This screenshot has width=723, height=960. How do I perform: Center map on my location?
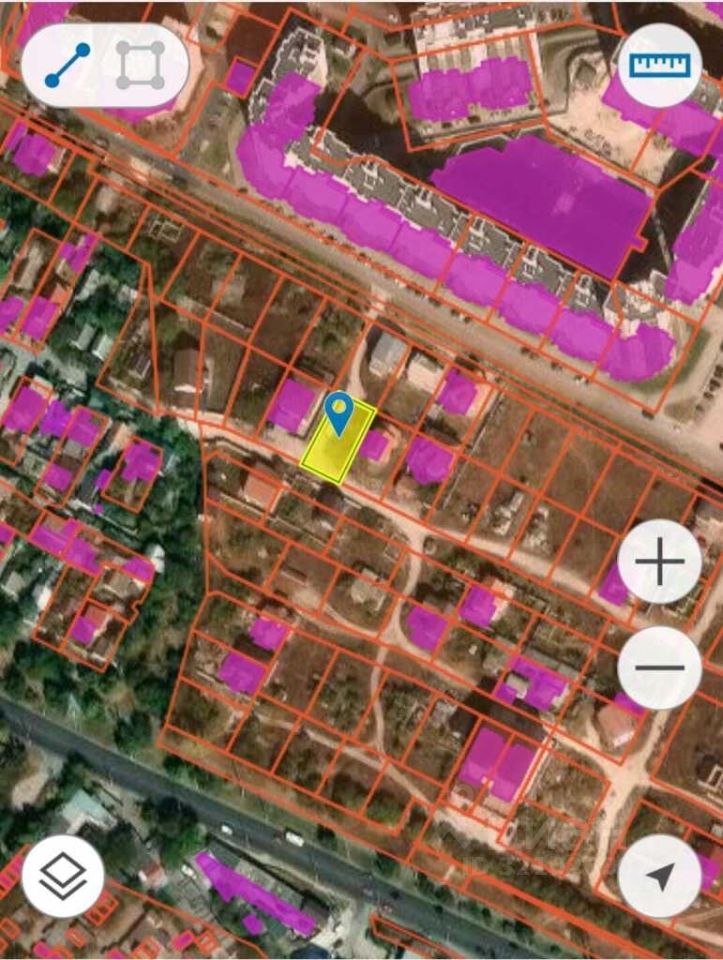659,877
